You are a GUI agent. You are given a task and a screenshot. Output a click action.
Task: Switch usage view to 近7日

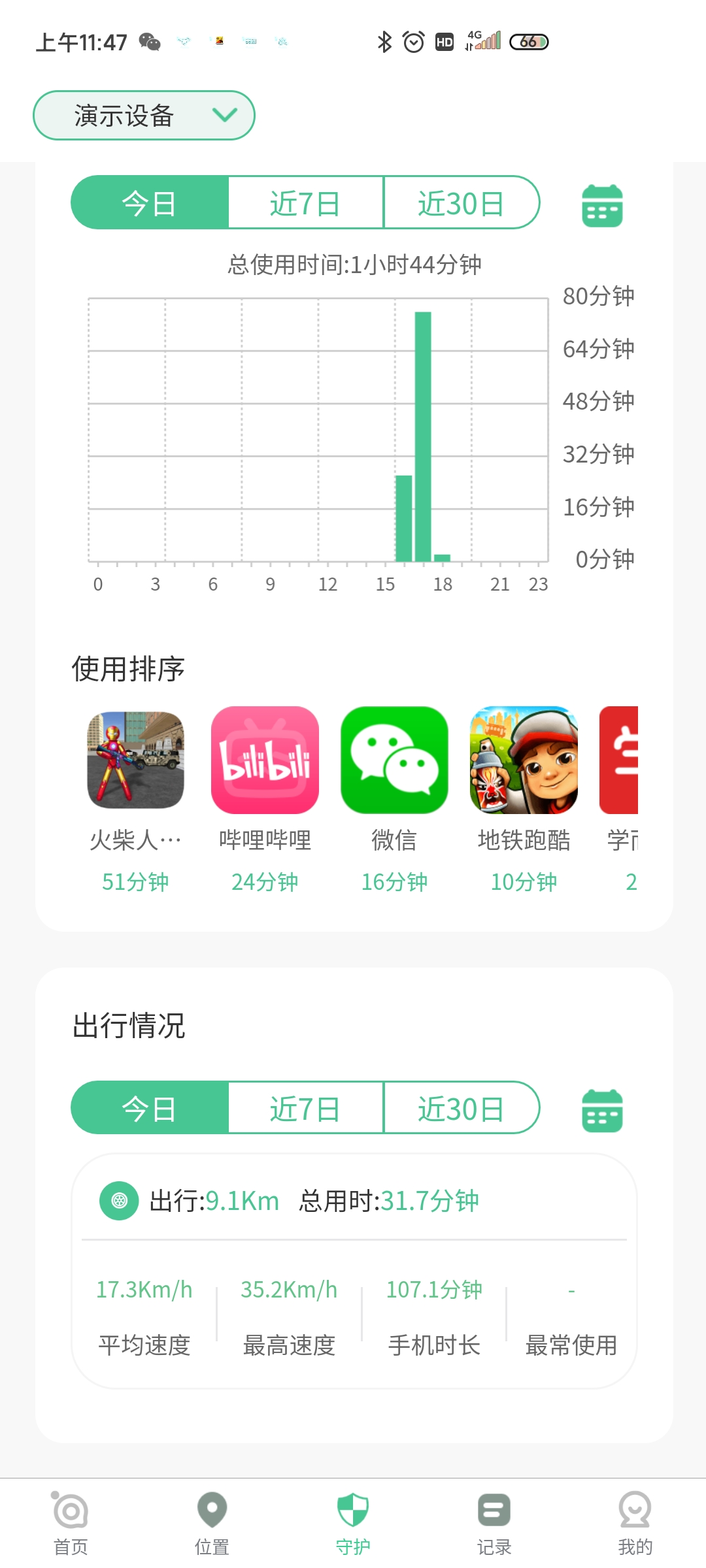[x=305, y=203]
